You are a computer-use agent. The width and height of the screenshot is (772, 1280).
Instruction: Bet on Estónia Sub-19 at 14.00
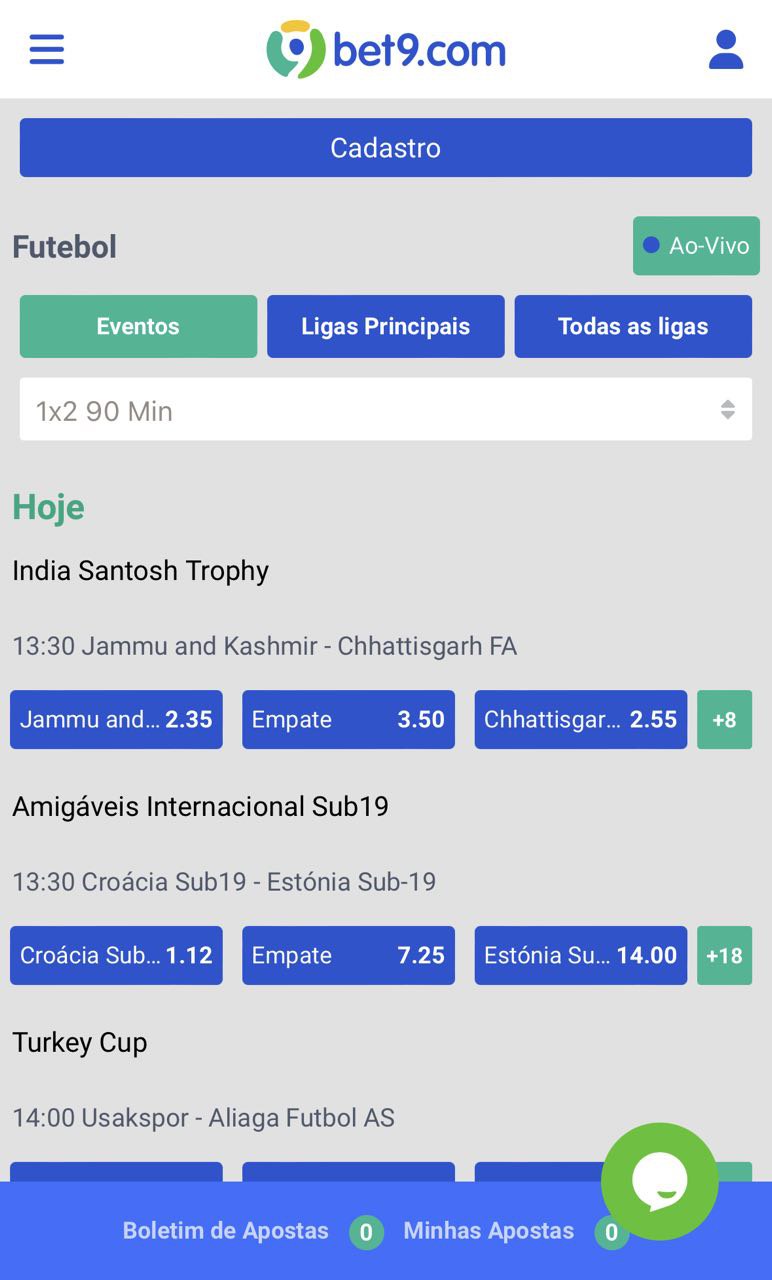(580, 955)
